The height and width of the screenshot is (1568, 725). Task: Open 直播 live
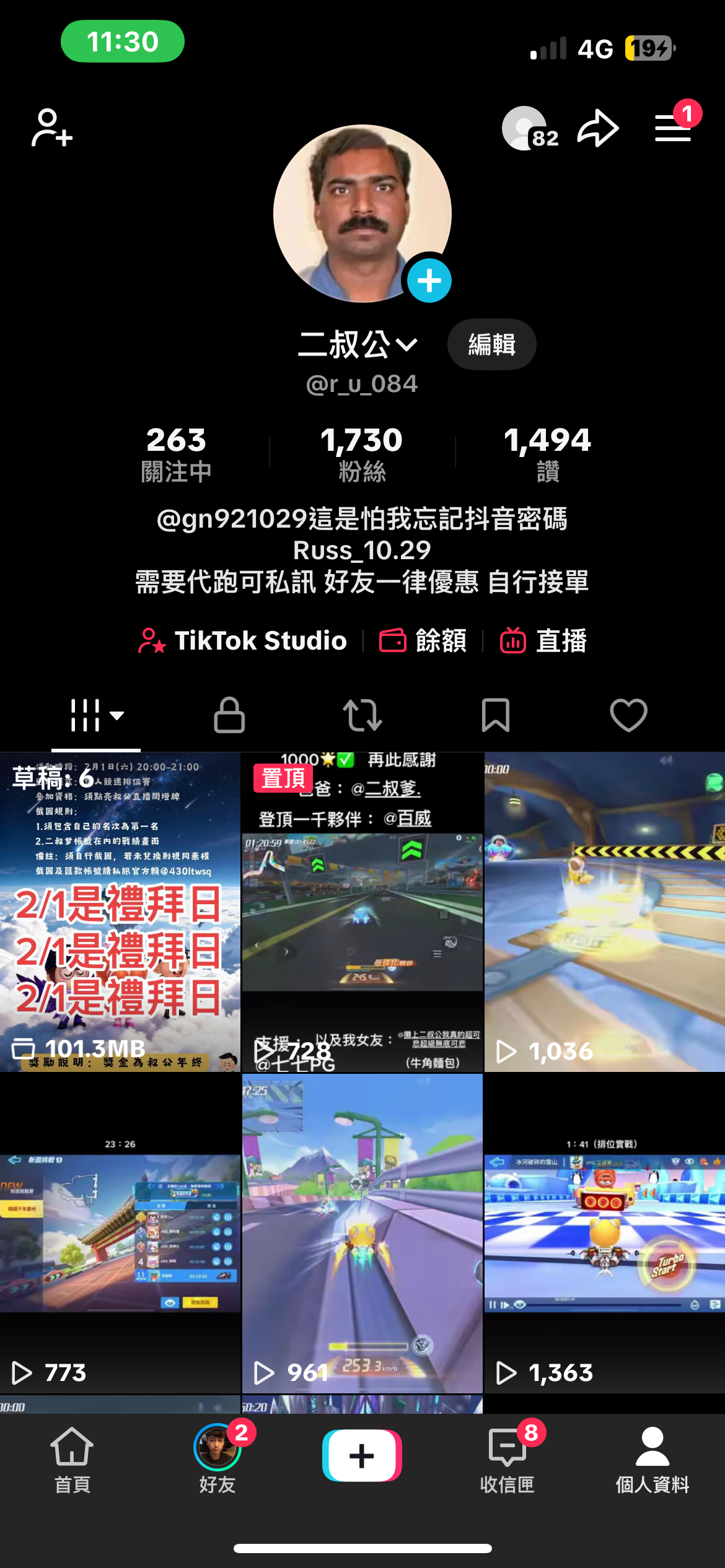click(x=543, y=640)
